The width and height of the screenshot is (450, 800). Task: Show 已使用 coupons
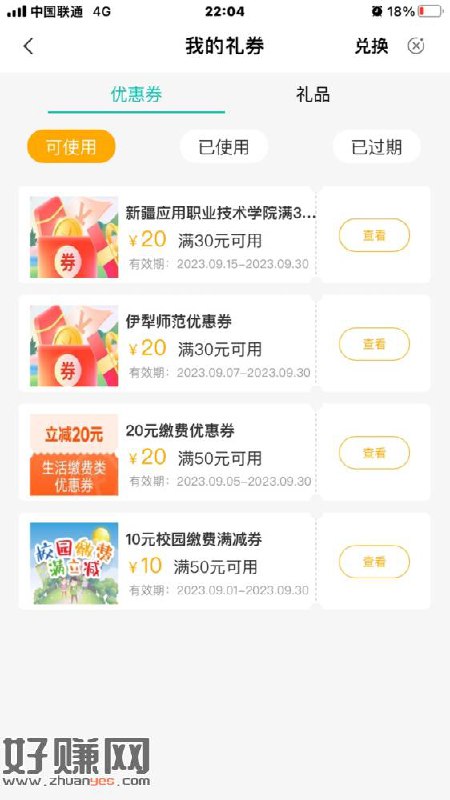coord(224,146)
